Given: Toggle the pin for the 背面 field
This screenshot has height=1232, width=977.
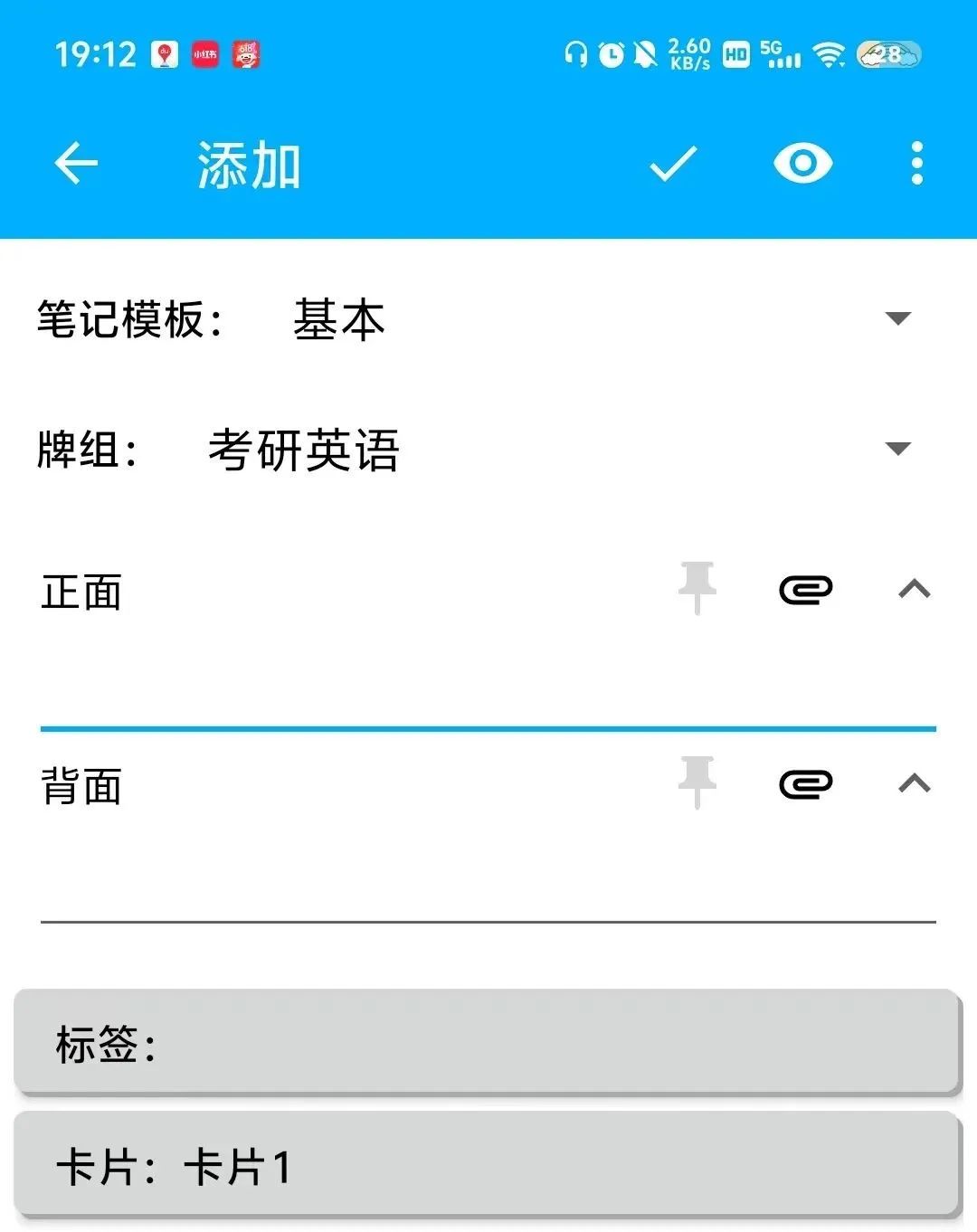Looking at the screenshot, I should [x=697, y=783].
